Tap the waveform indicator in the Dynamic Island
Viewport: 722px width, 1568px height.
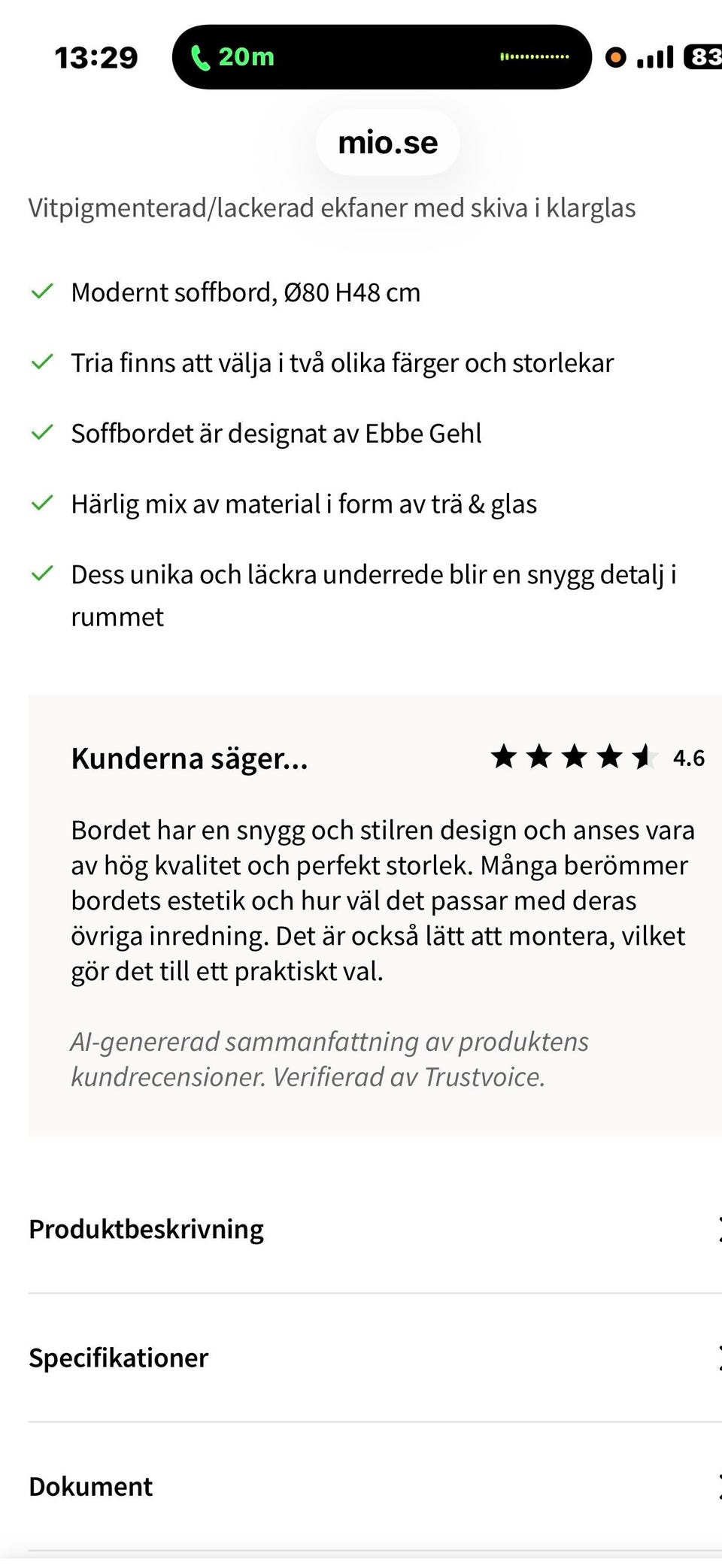pos(534,56)
